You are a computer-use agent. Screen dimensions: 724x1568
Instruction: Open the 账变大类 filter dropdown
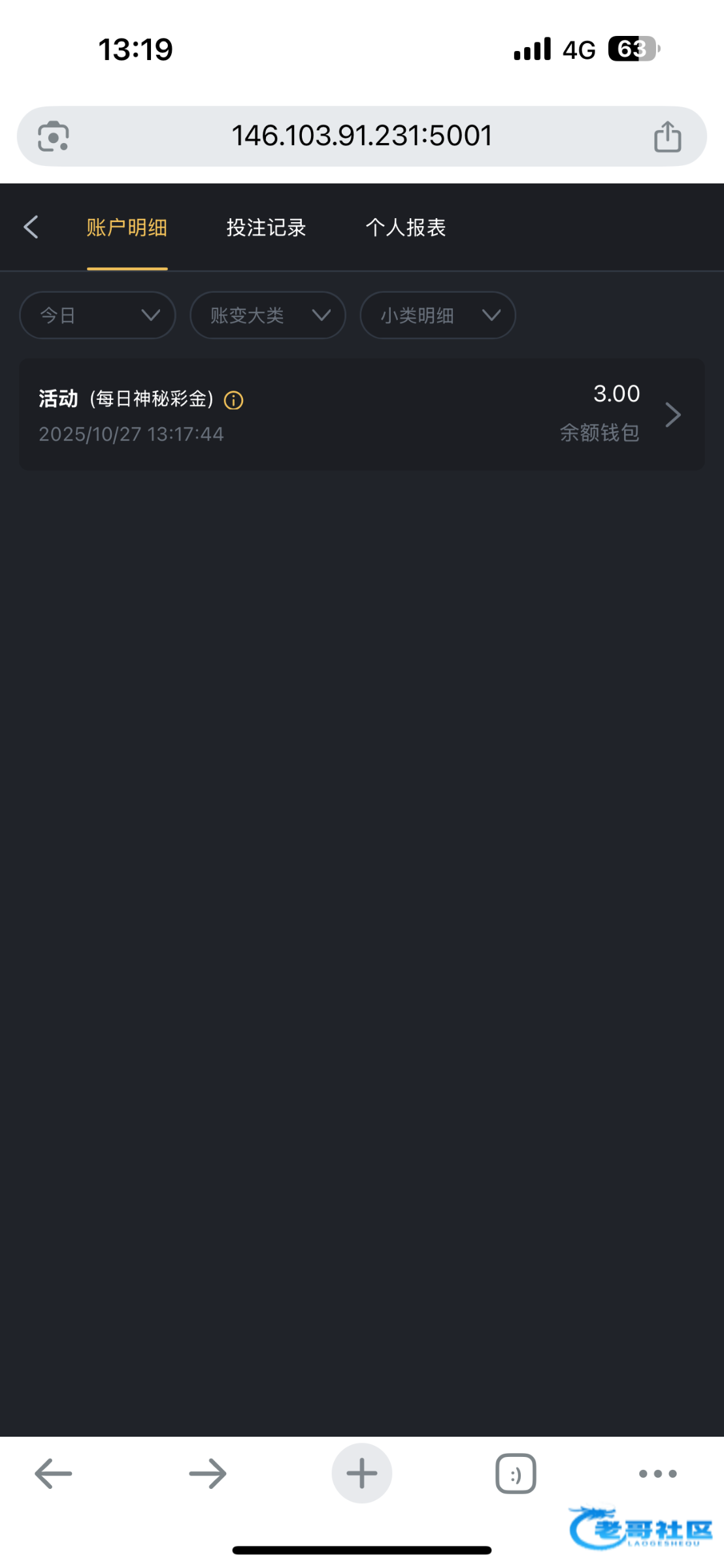coord(267,316)
